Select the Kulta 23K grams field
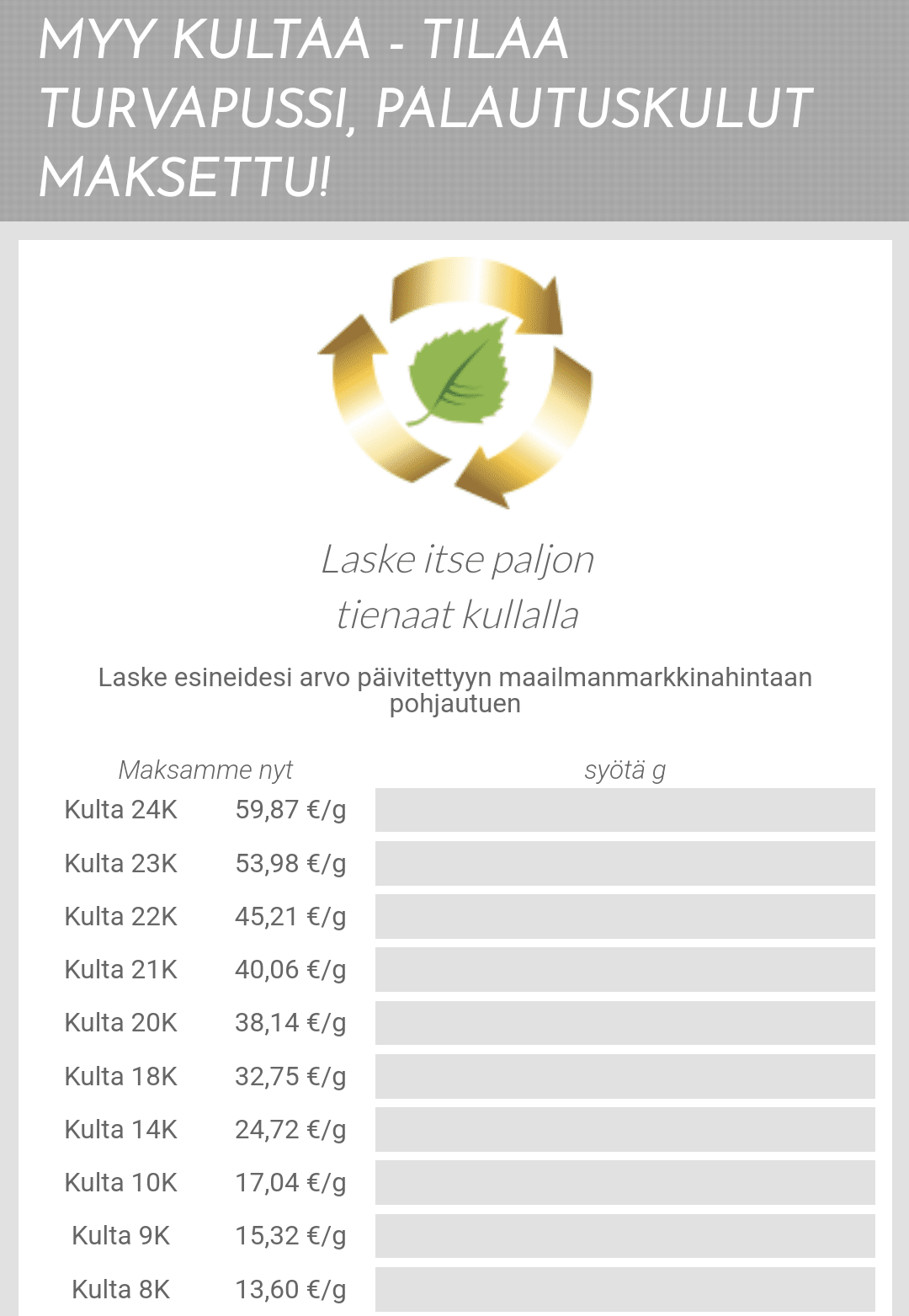 pyautogui.click(x=625, y=863)
